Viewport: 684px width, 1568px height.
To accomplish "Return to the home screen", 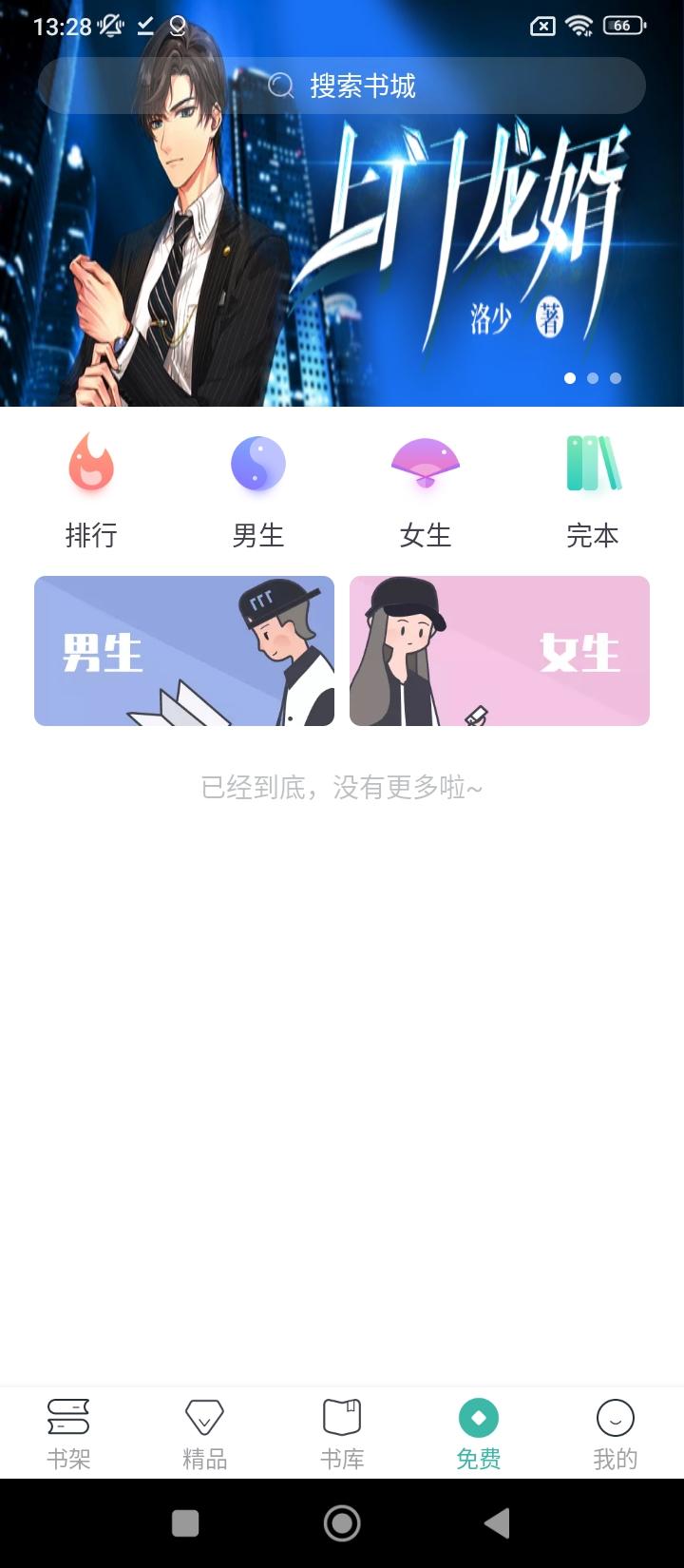I will (x=342, y=1523).
